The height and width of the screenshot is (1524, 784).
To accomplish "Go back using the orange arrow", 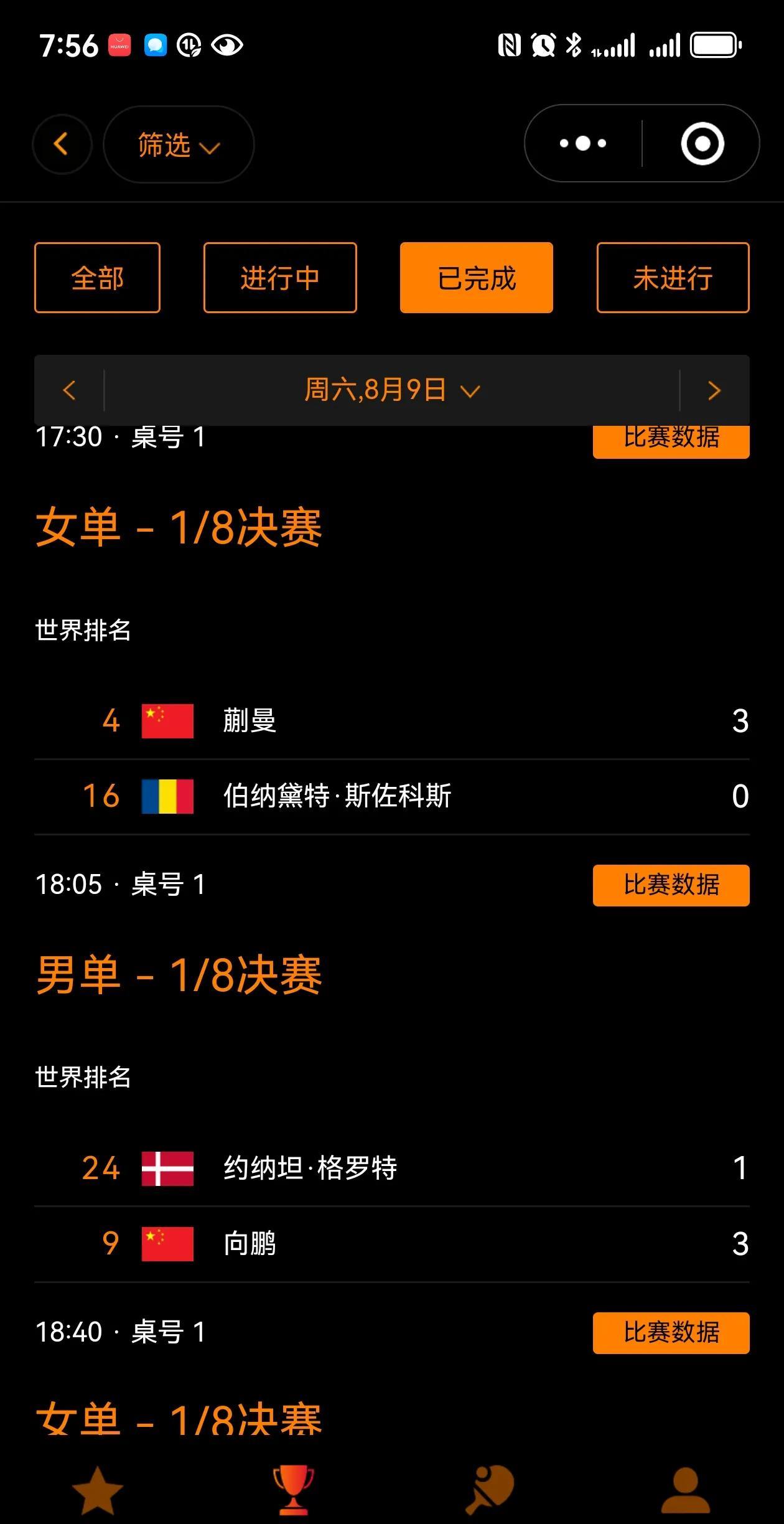I will click(62, 144).
